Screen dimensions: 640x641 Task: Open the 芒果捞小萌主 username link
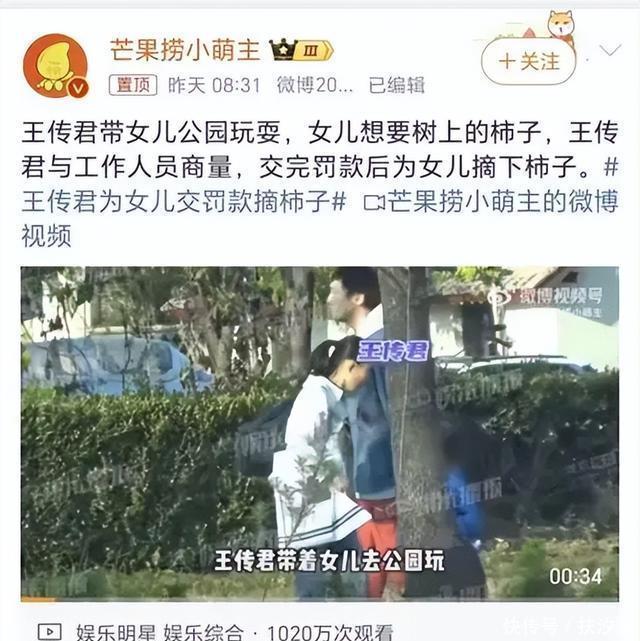[185, 50]
